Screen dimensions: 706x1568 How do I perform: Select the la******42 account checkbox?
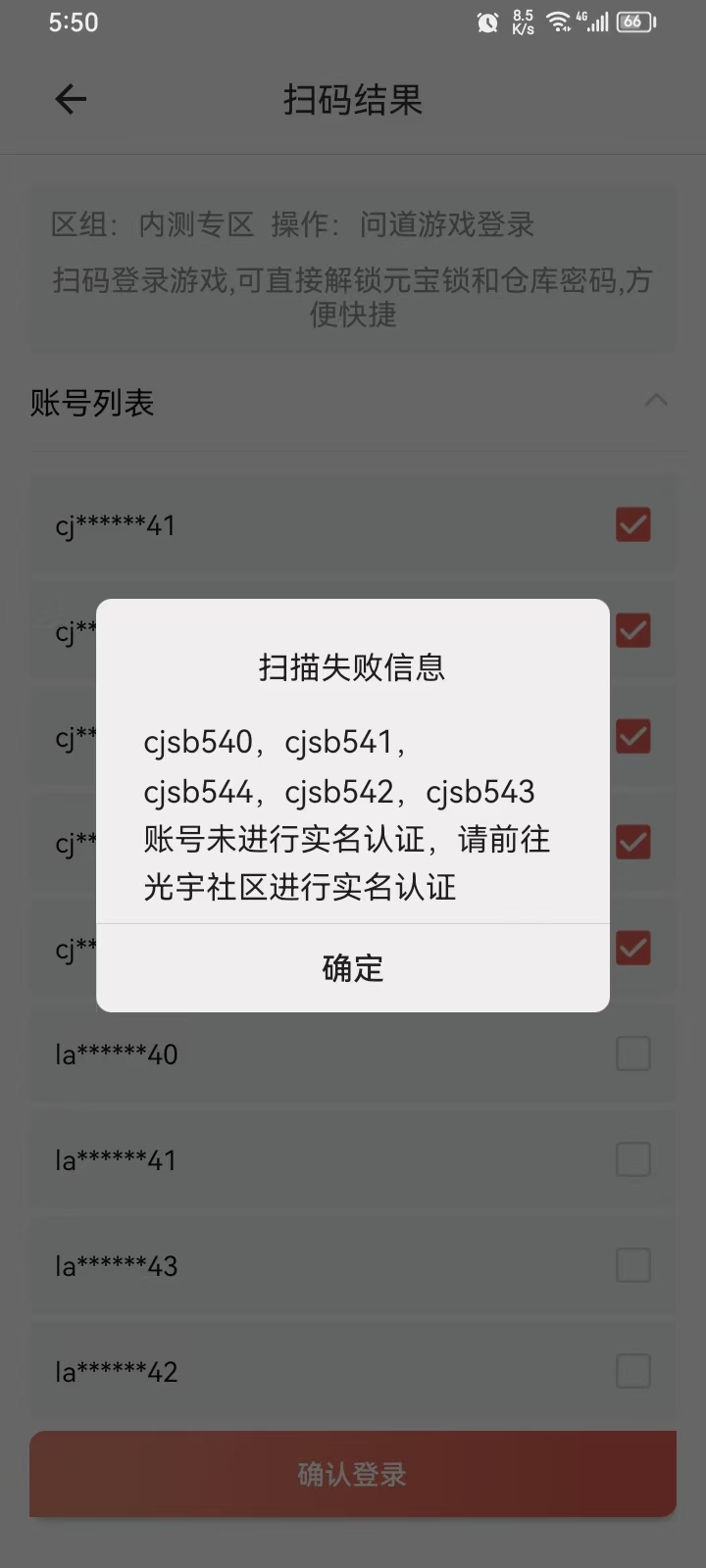[632, 1371]
